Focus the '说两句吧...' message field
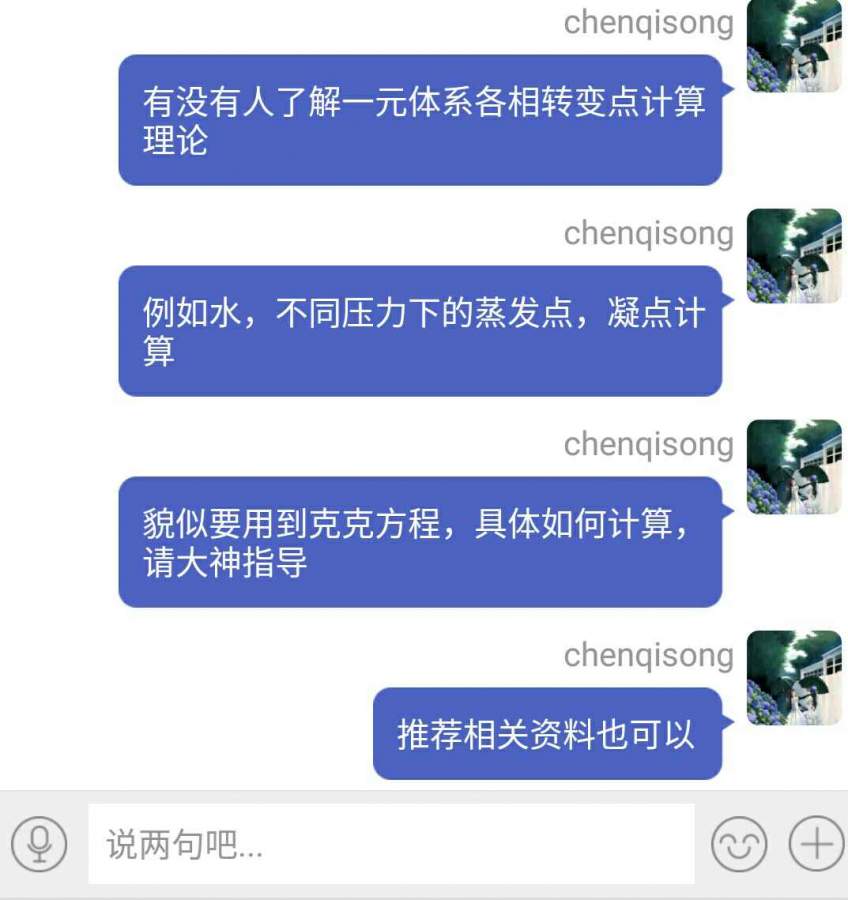The height and width of the screenshot is (900, 848). pyautogui.click(x=391, y=845)
